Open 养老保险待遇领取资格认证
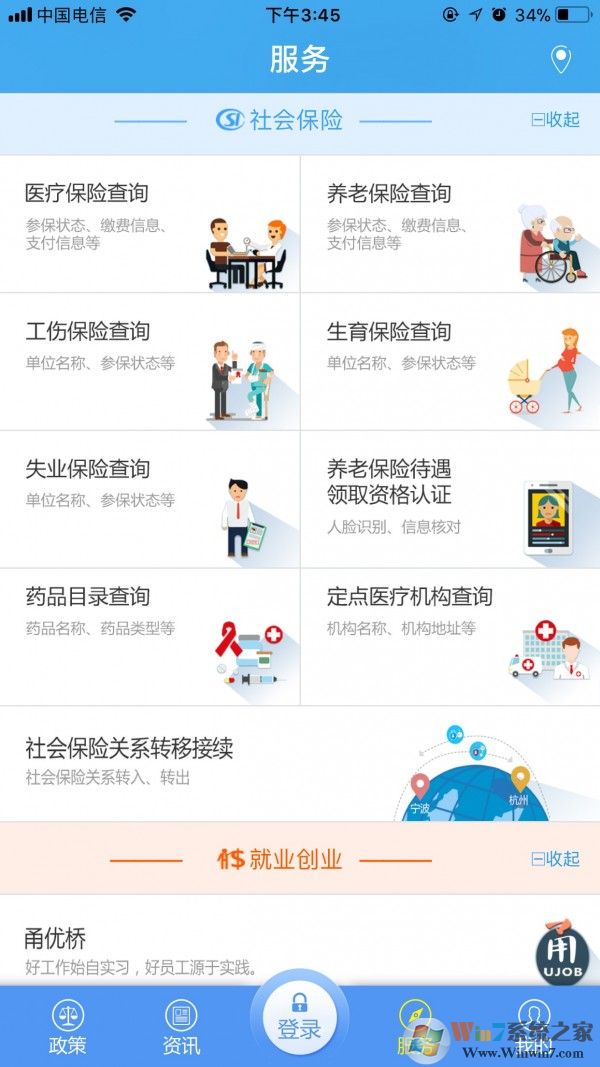600x1067 pixels. (450, 500)
